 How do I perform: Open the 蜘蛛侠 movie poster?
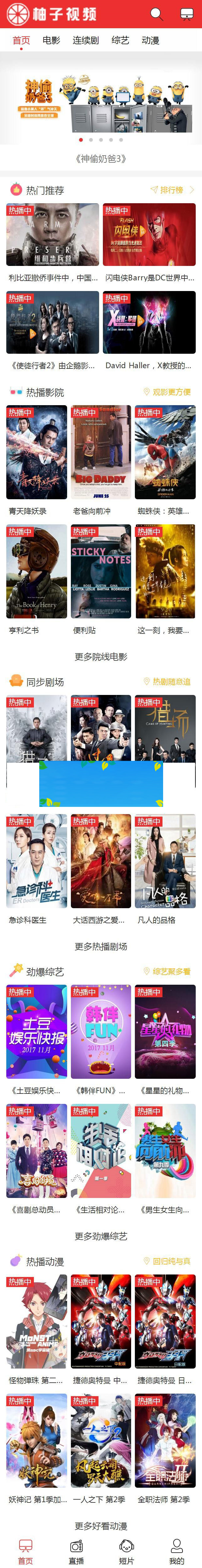click(165, 452)
